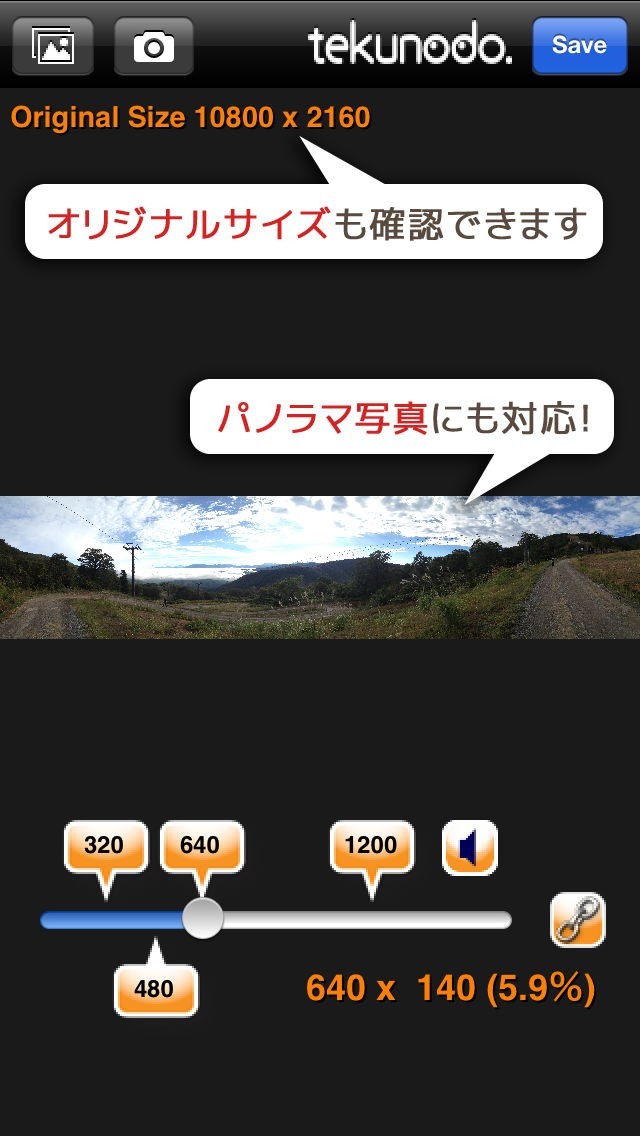The image size is (640, 1136).
Task: Toggle the aspect ratio chain link
Action: point(578,919)
